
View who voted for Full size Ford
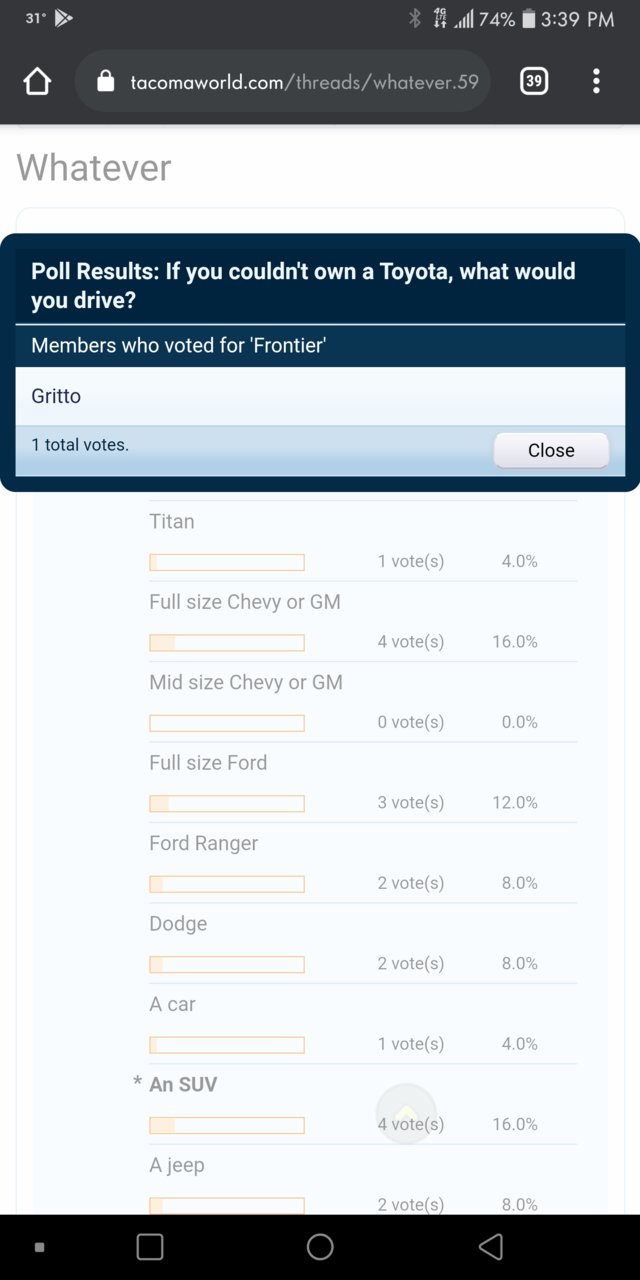411,802
